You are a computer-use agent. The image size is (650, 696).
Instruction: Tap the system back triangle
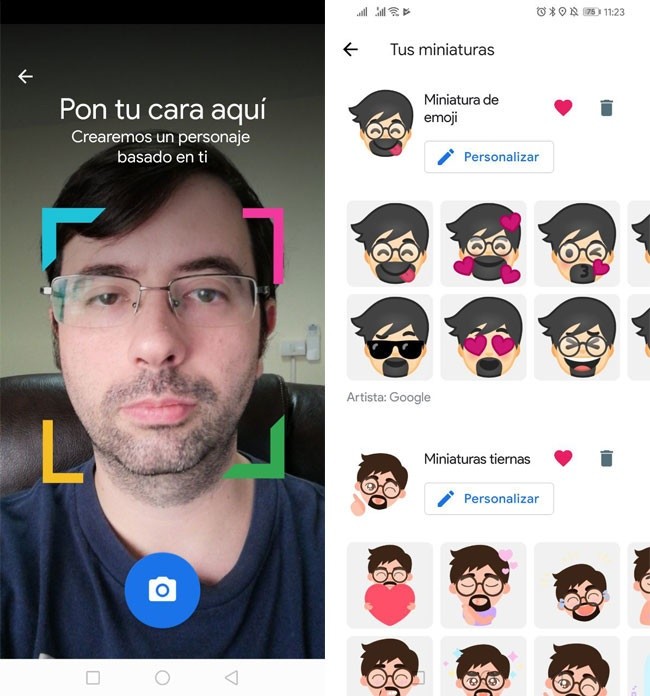click(x=231, y=677)
